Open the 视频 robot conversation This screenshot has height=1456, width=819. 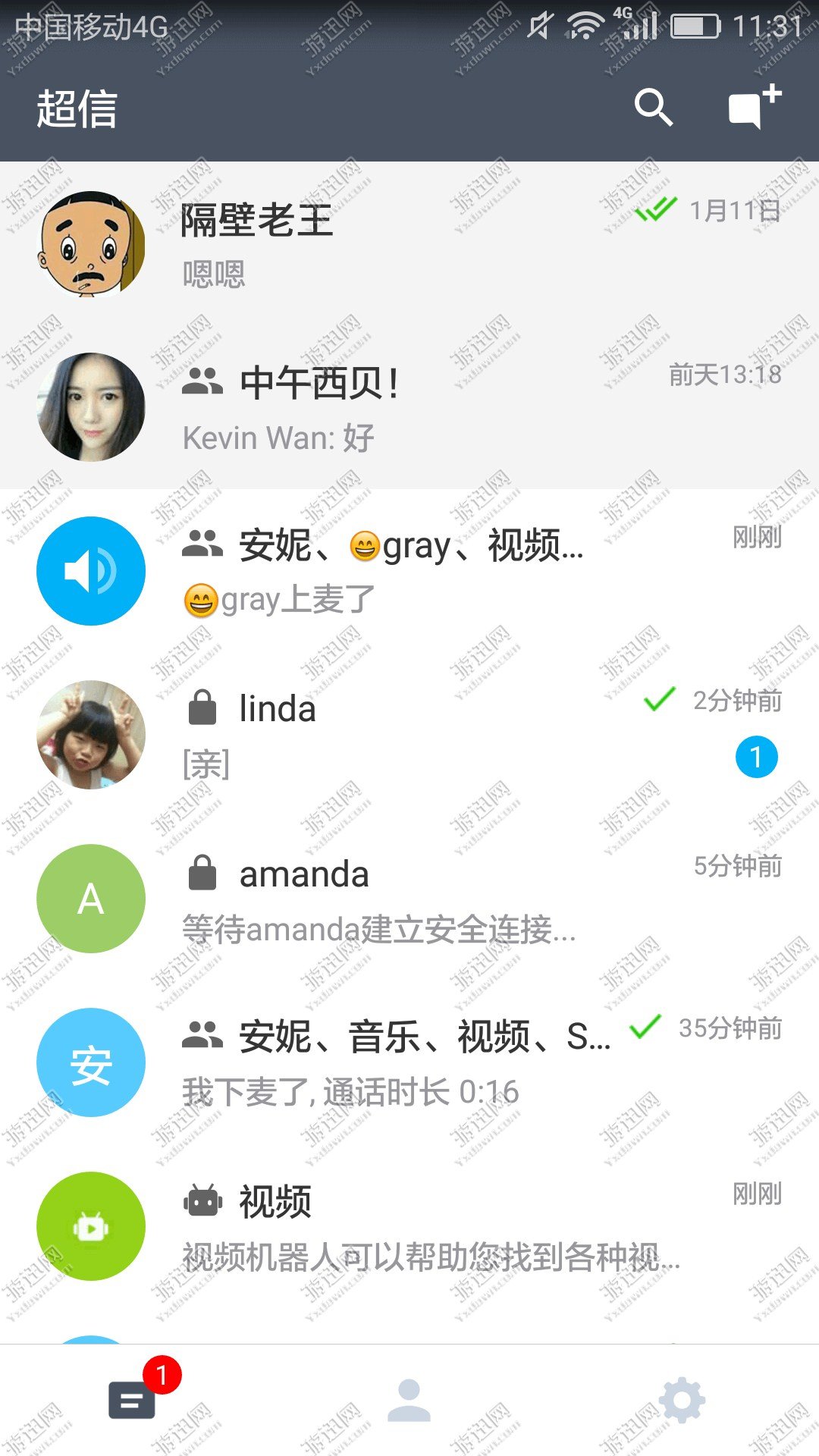point(409,1226)
